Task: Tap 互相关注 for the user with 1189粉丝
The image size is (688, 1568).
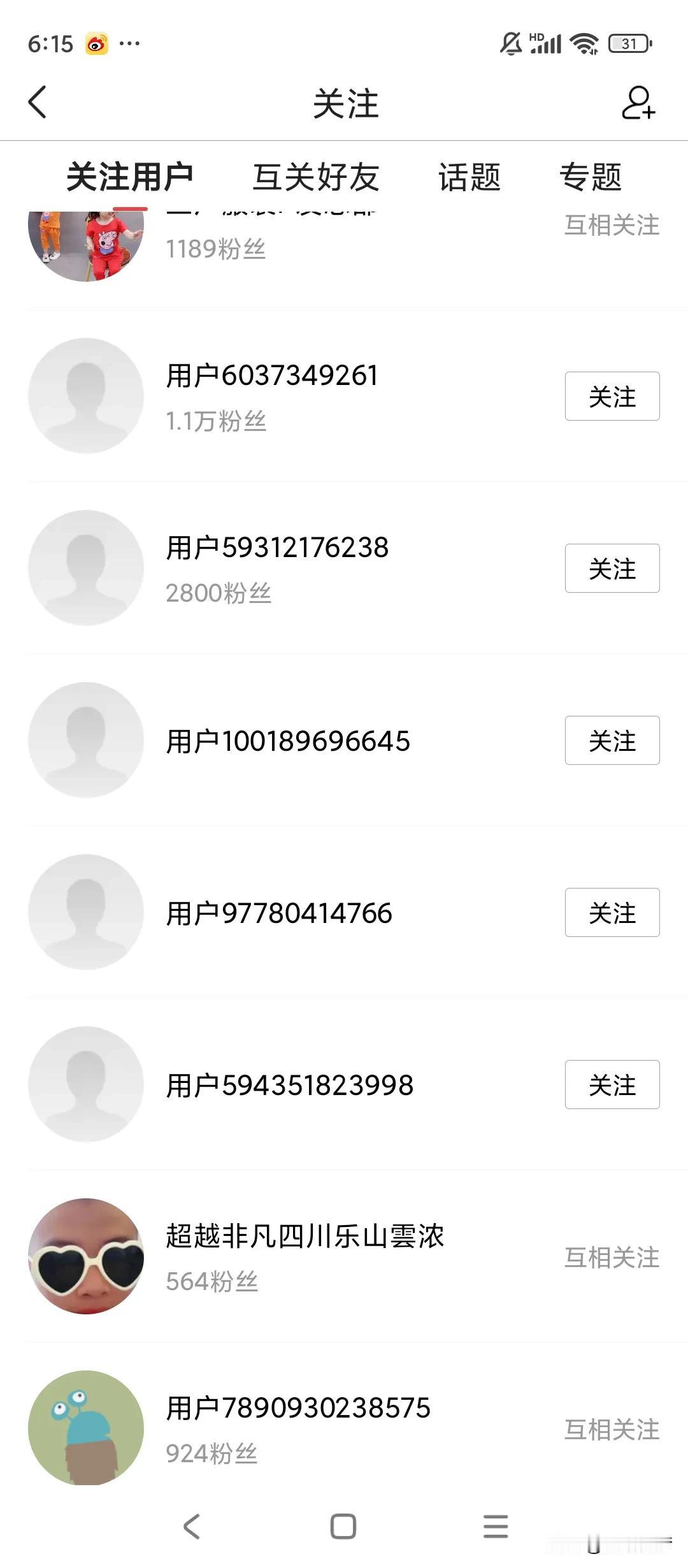Action: 612,225
